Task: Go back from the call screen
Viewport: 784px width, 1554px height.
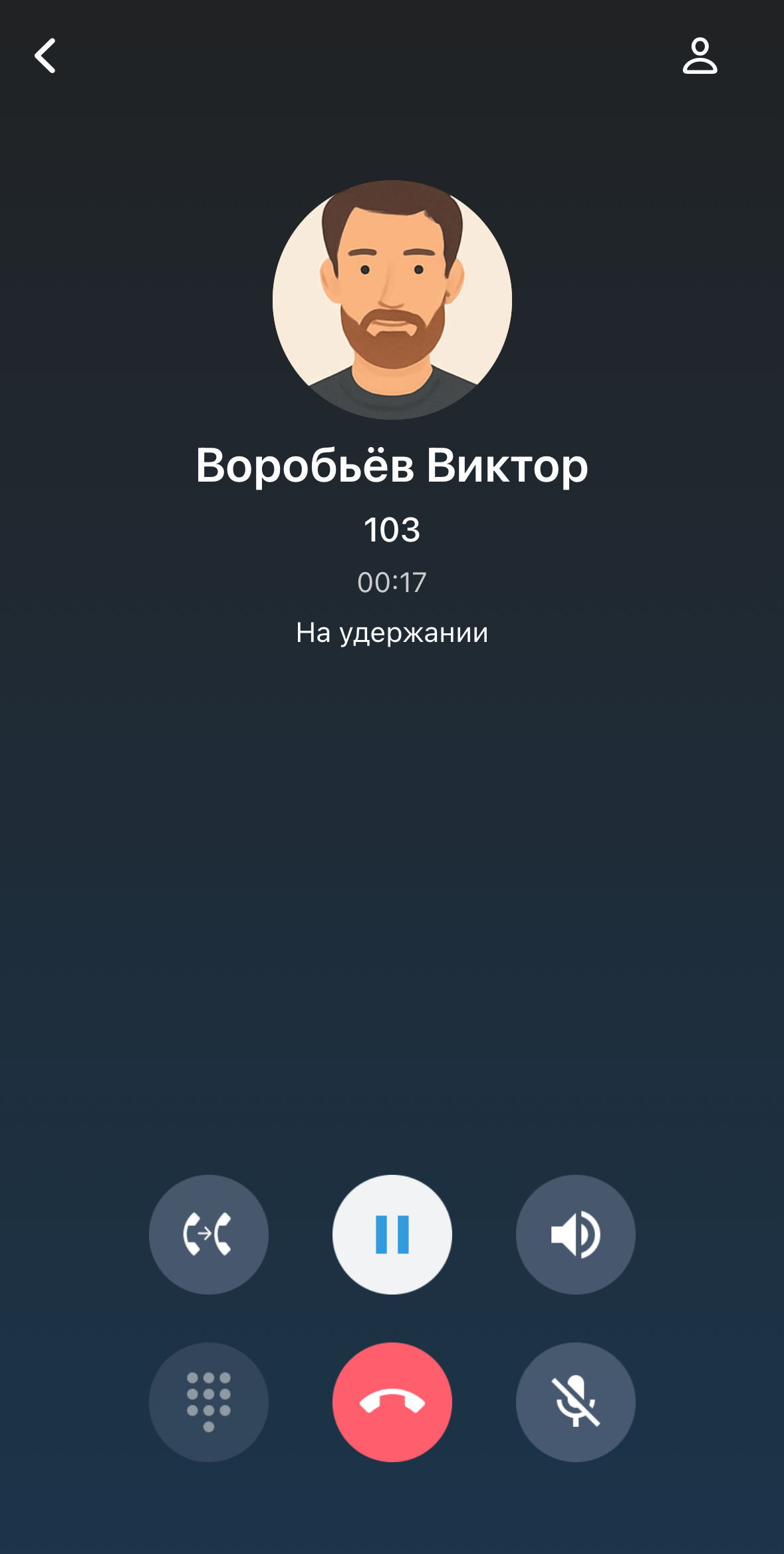Action: (45, 56)
